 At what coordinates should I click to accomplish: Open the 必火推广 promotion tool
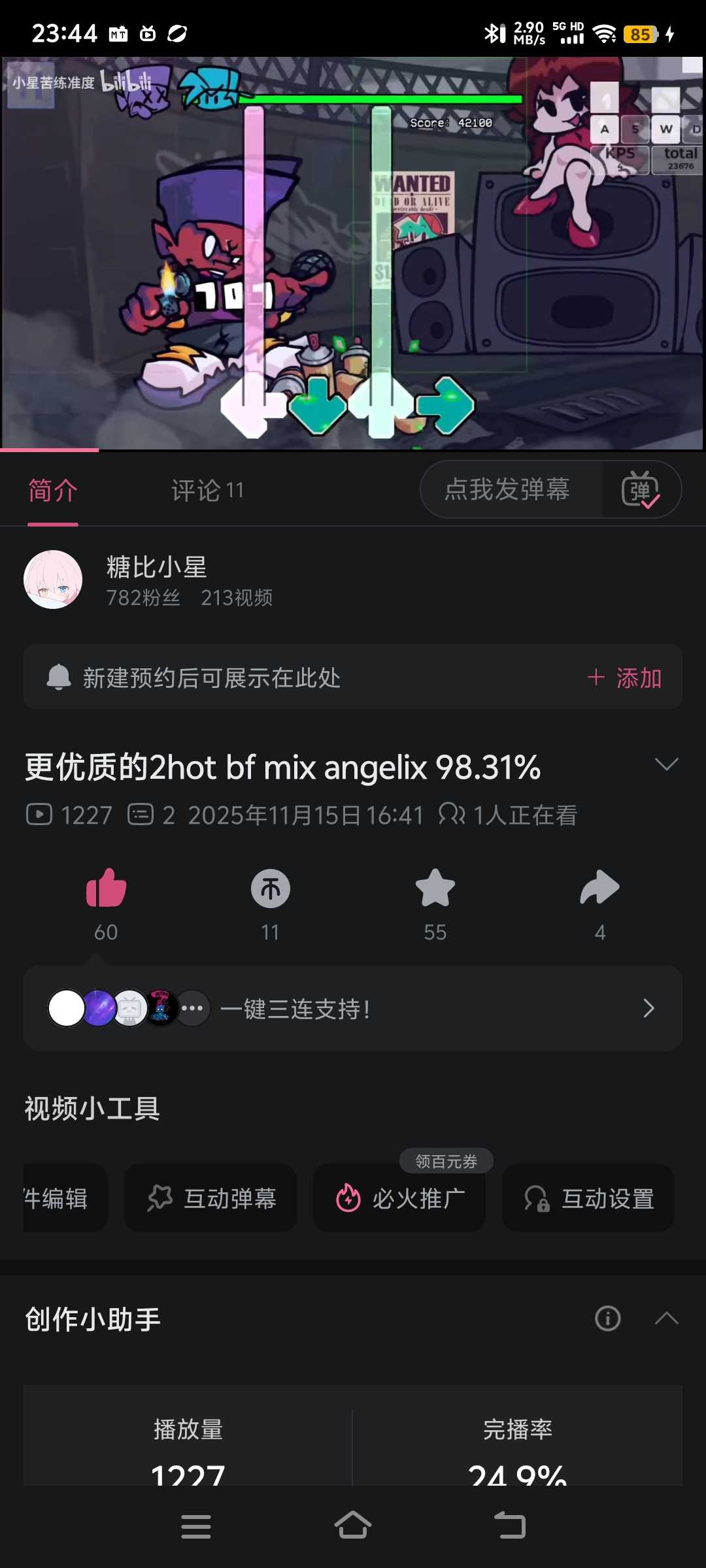[399, 1198]
